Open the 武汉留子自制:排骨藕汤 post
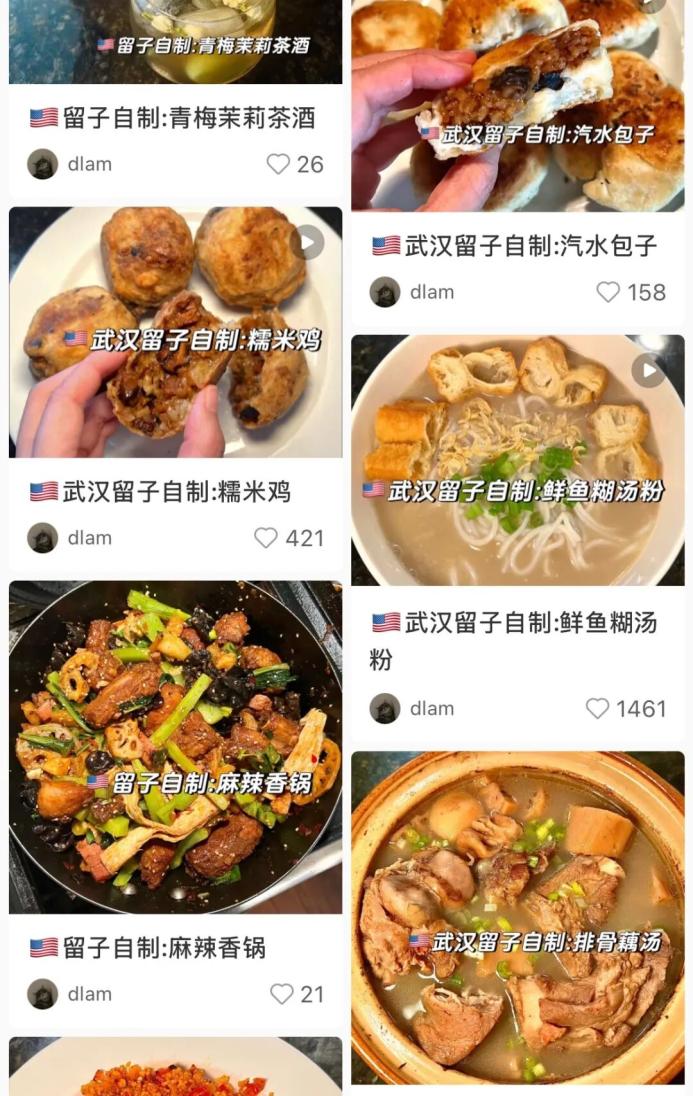The width and height of the screenshot is (693, 1096). [517, 918]
